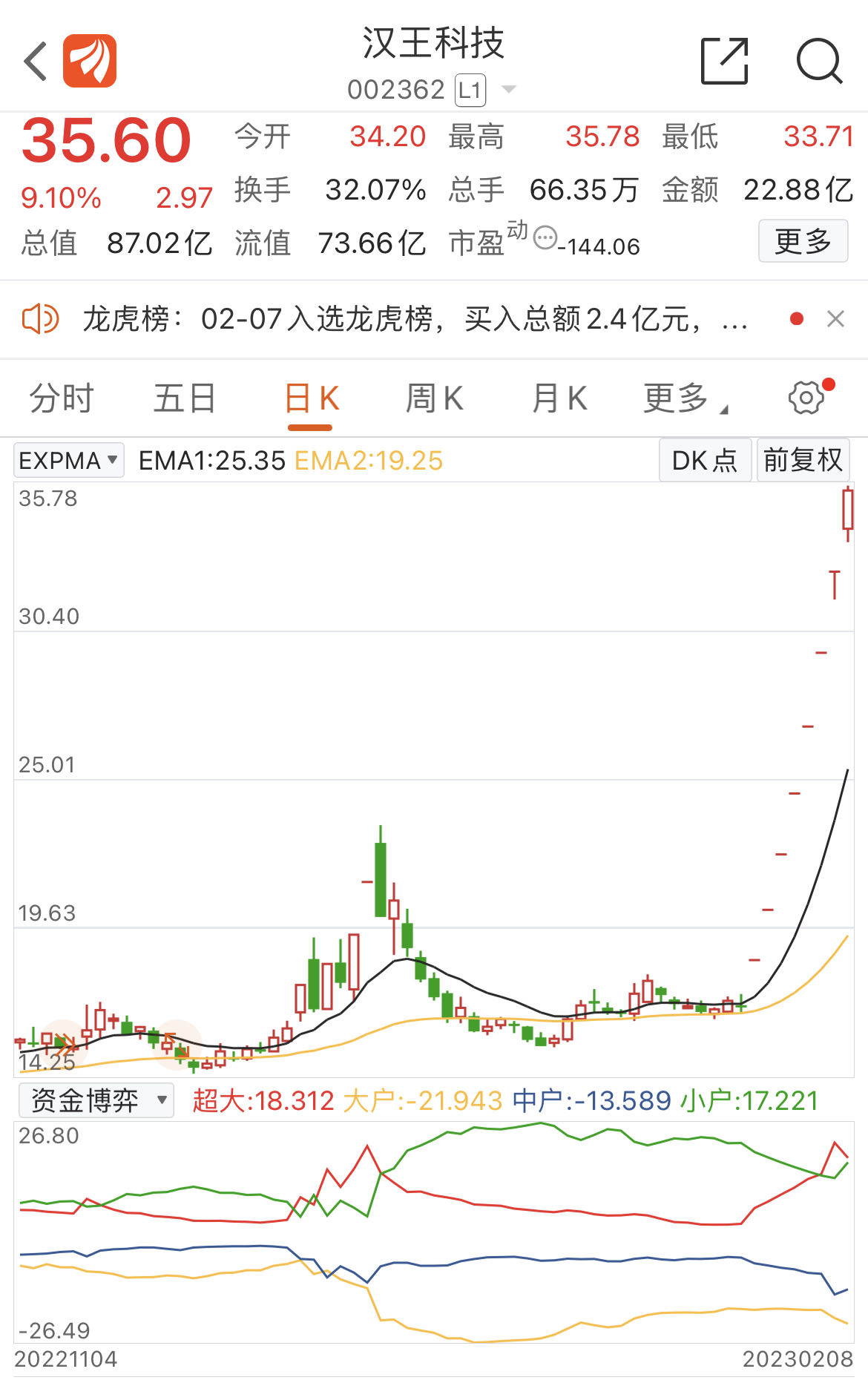Switch to the 五日 chart tab
The width and height of the screenshot is (868, 1383).
pyautogui.click(x=185, y=398)
